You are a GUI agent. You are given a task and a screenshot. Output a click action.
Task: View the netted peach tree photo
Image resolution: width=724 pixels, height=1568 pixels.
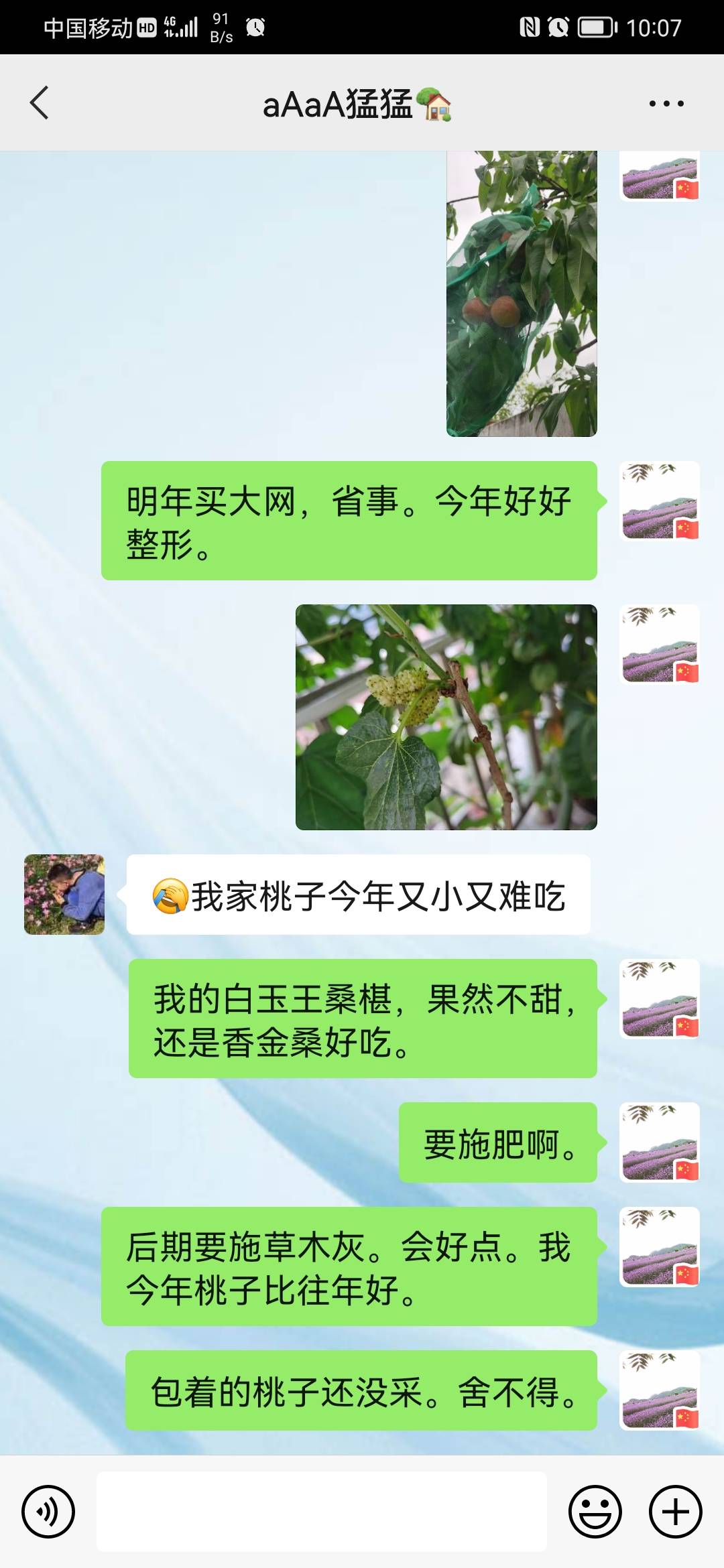click(x=522, y=293)
